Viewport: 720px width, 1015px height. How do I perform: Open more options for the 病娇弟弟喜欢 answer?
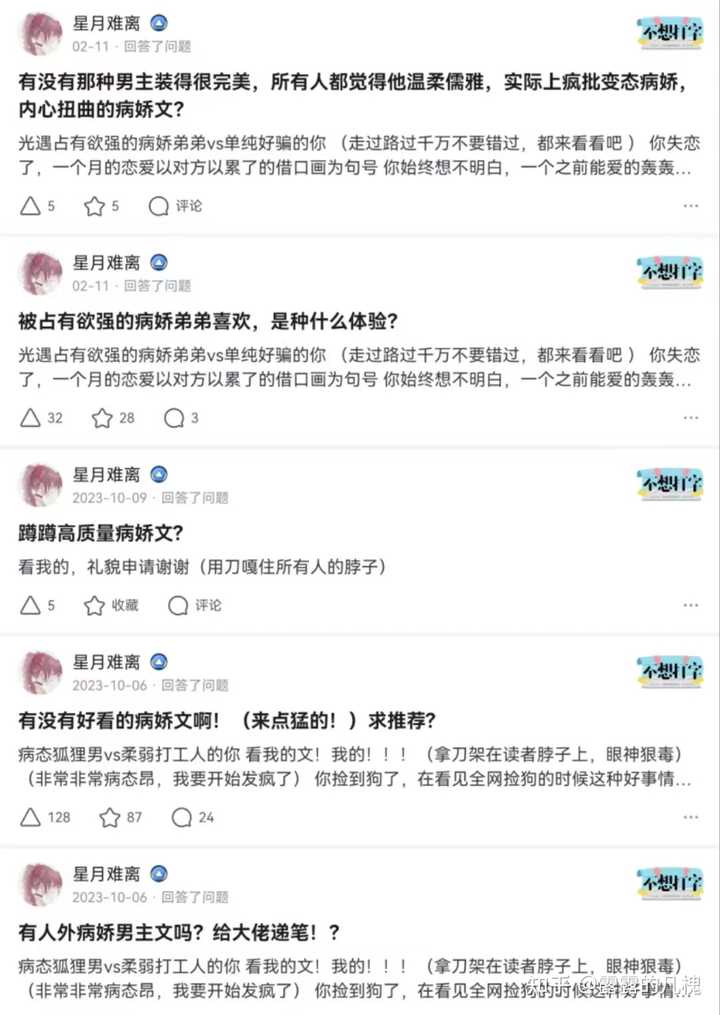coord(691,418)
